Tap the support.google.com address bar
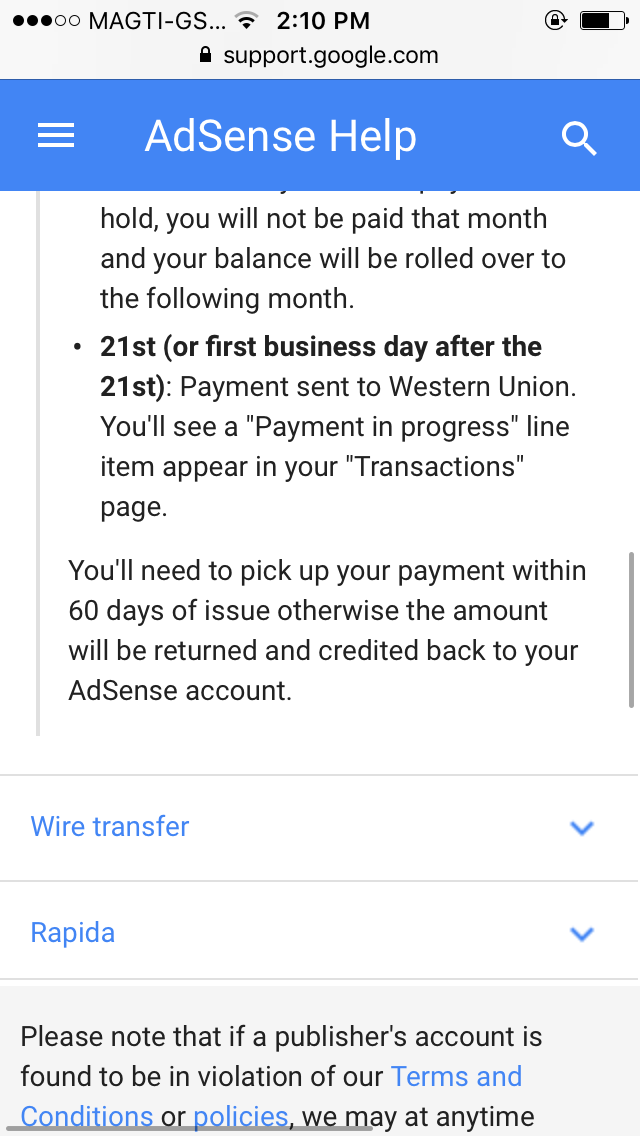This screenshot has width=640, height=1136. pos(320,55)
